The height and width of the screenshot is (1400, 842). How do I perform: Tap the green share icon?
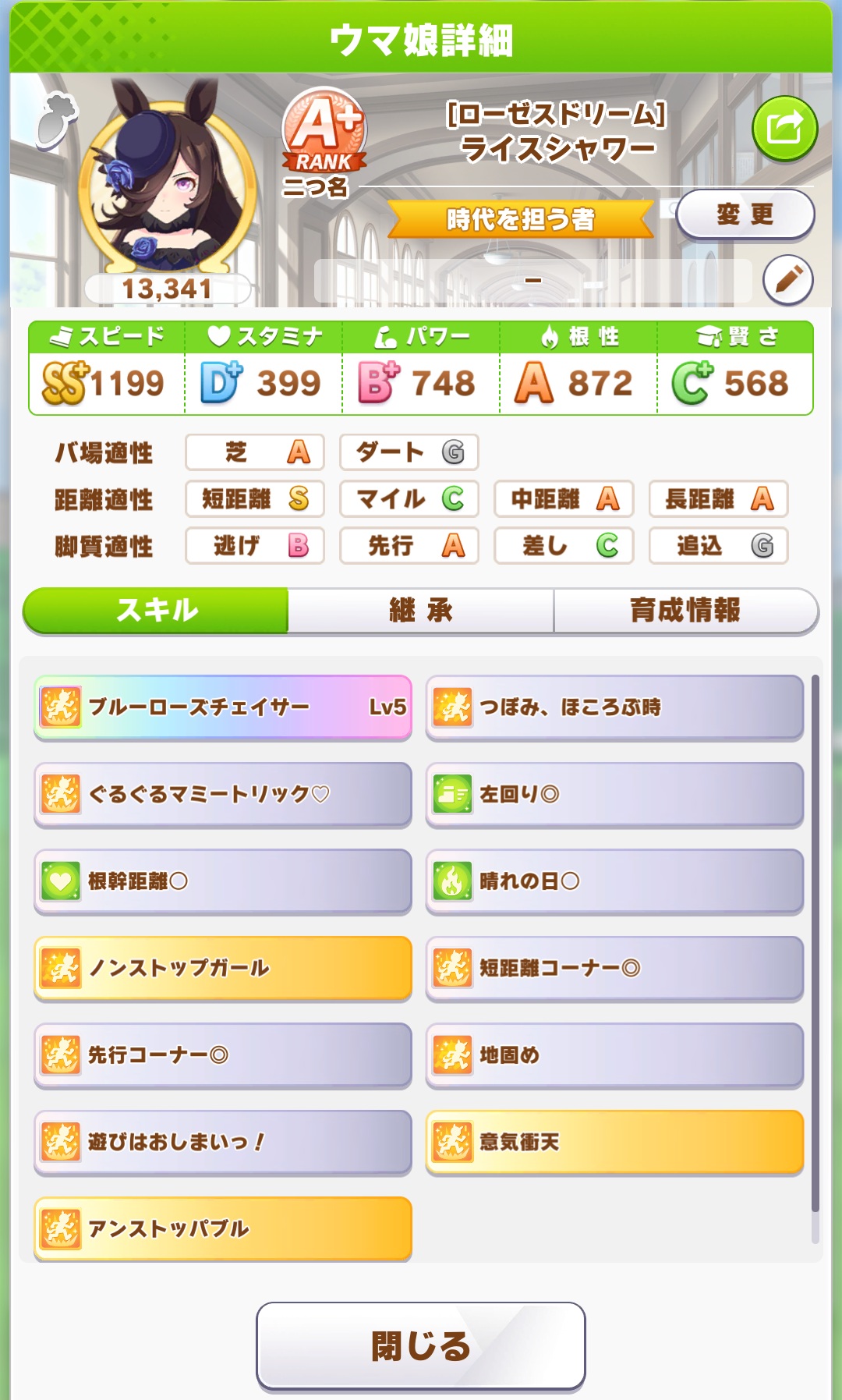784,129
